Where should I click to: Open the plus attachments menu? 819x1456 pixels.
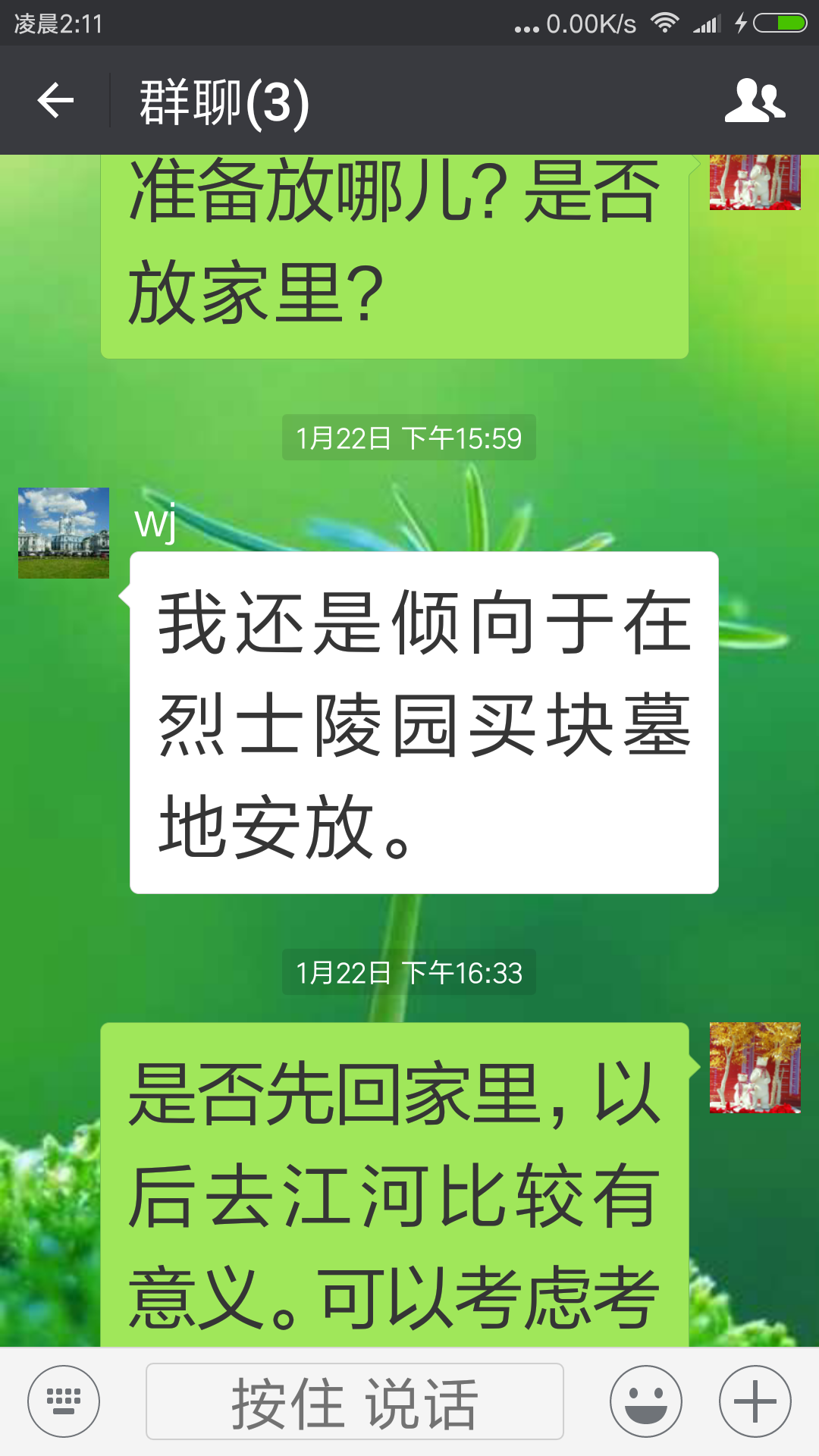(755, 1401)
